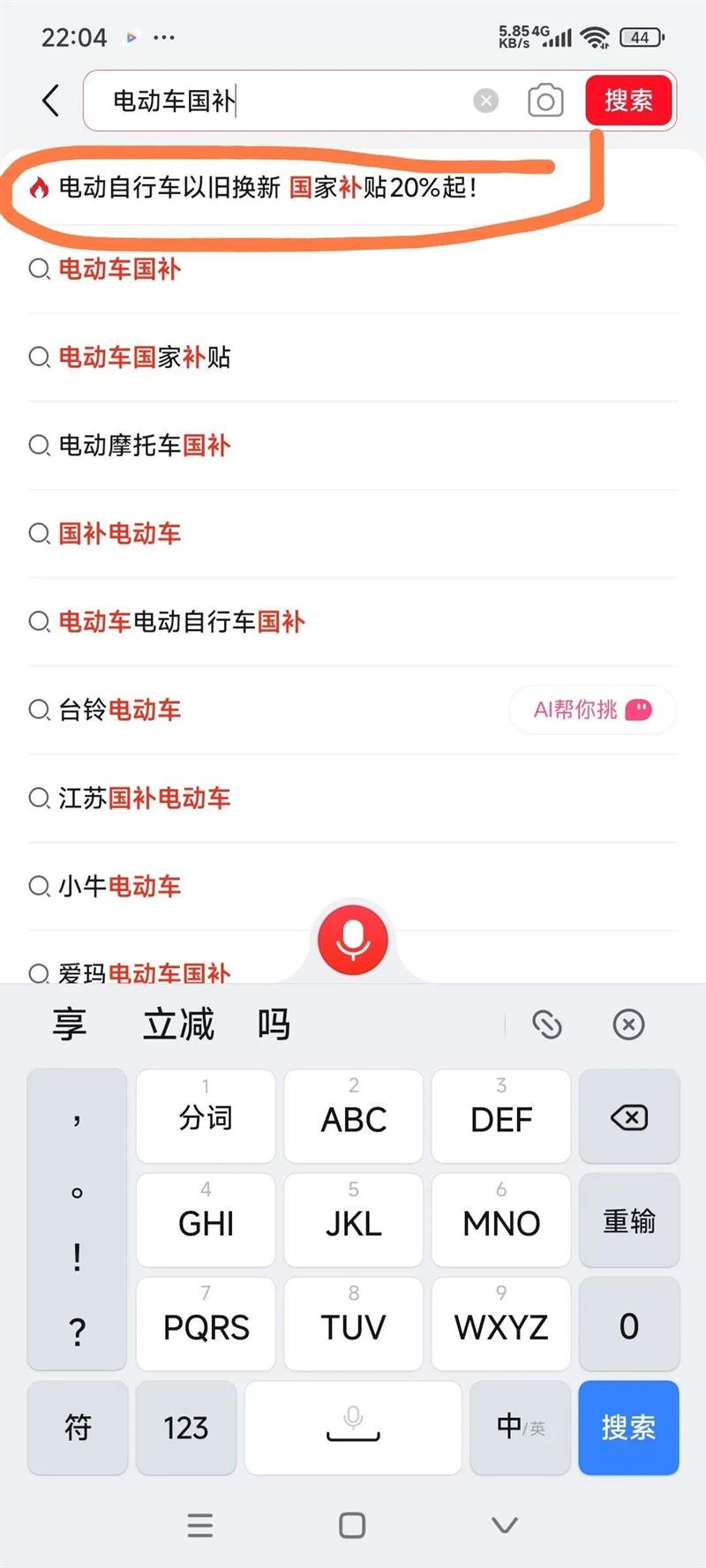706x1568 pixels.
Task: Pick the keyboard candidate 立减
Action: 179,1024
